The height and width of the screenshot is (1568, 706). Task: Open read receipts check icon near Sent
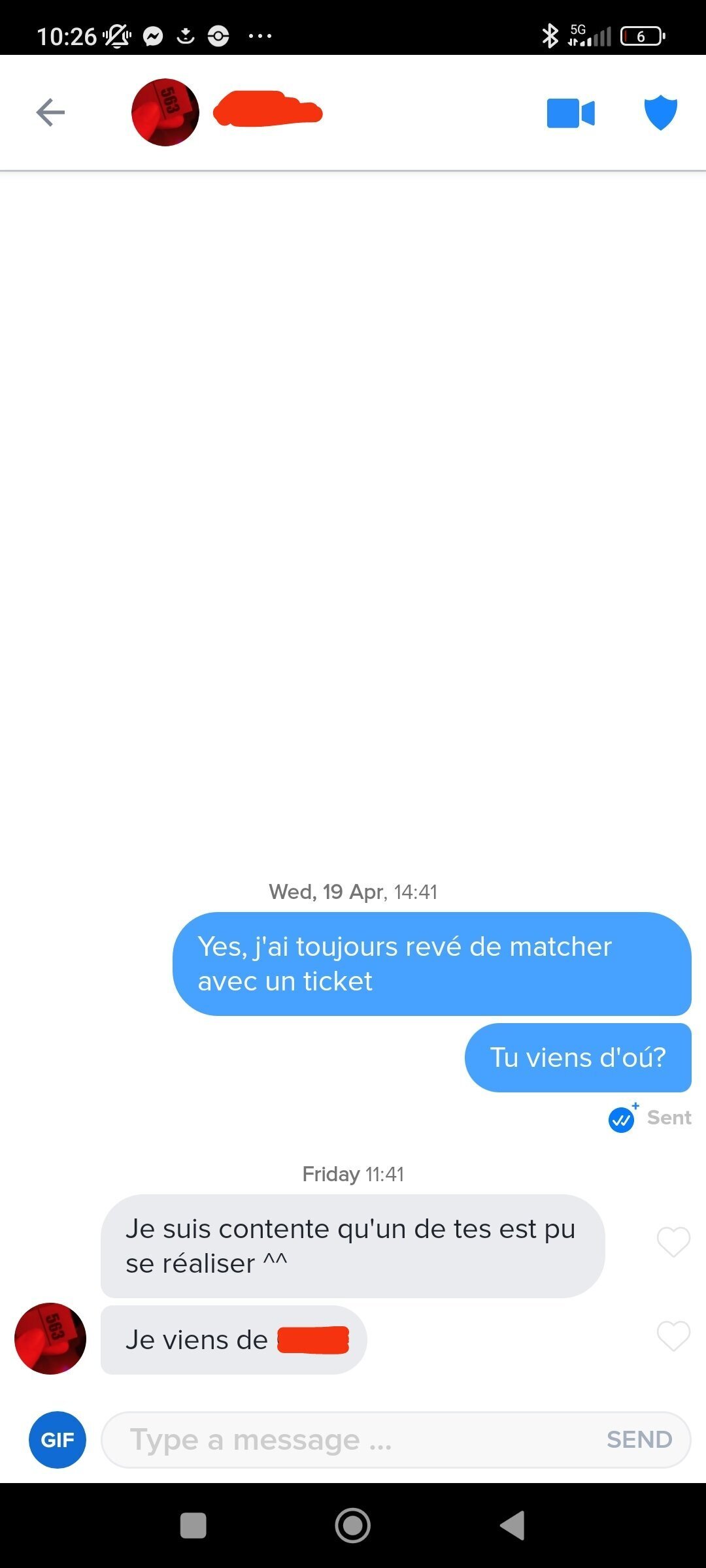(622, 1119)
